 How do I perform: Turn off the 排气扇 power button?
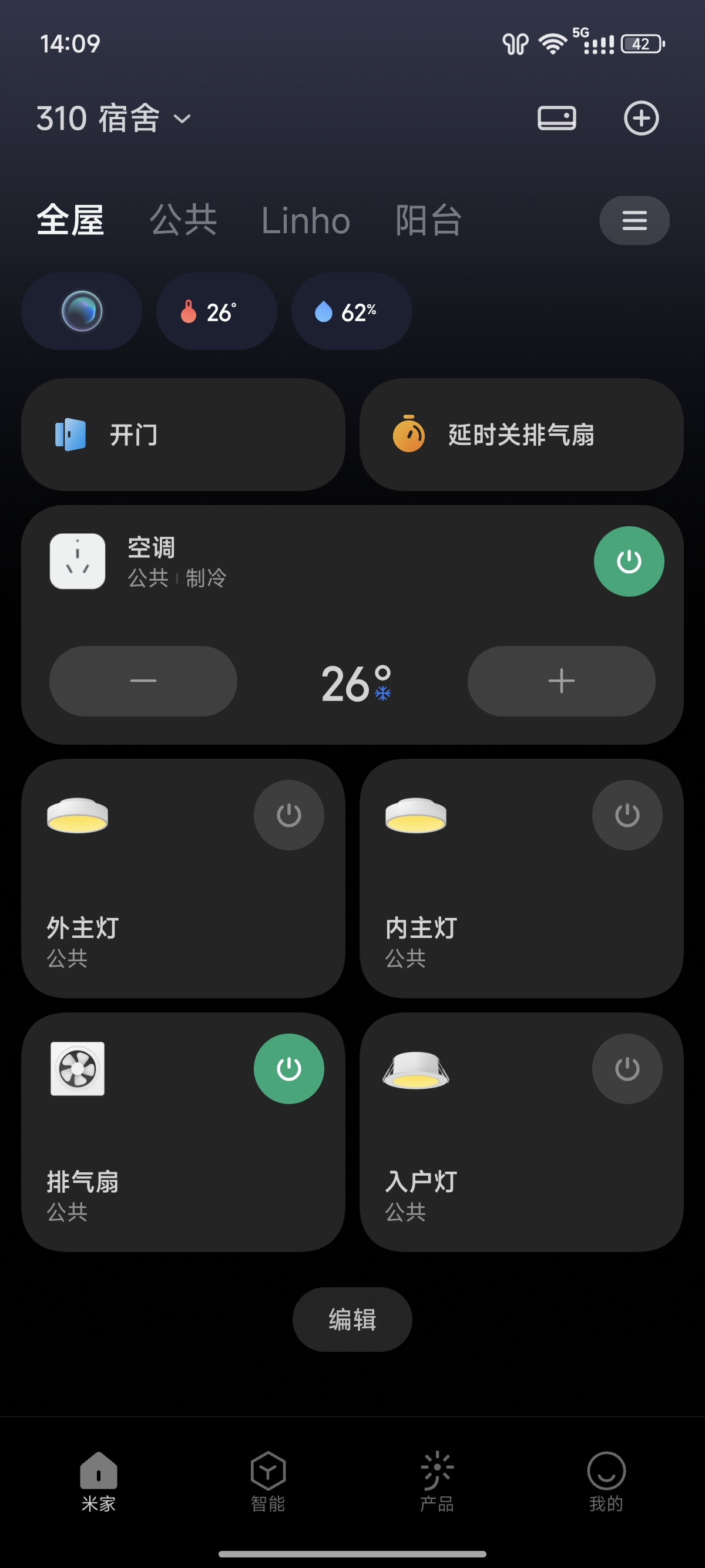(288, 1069)
